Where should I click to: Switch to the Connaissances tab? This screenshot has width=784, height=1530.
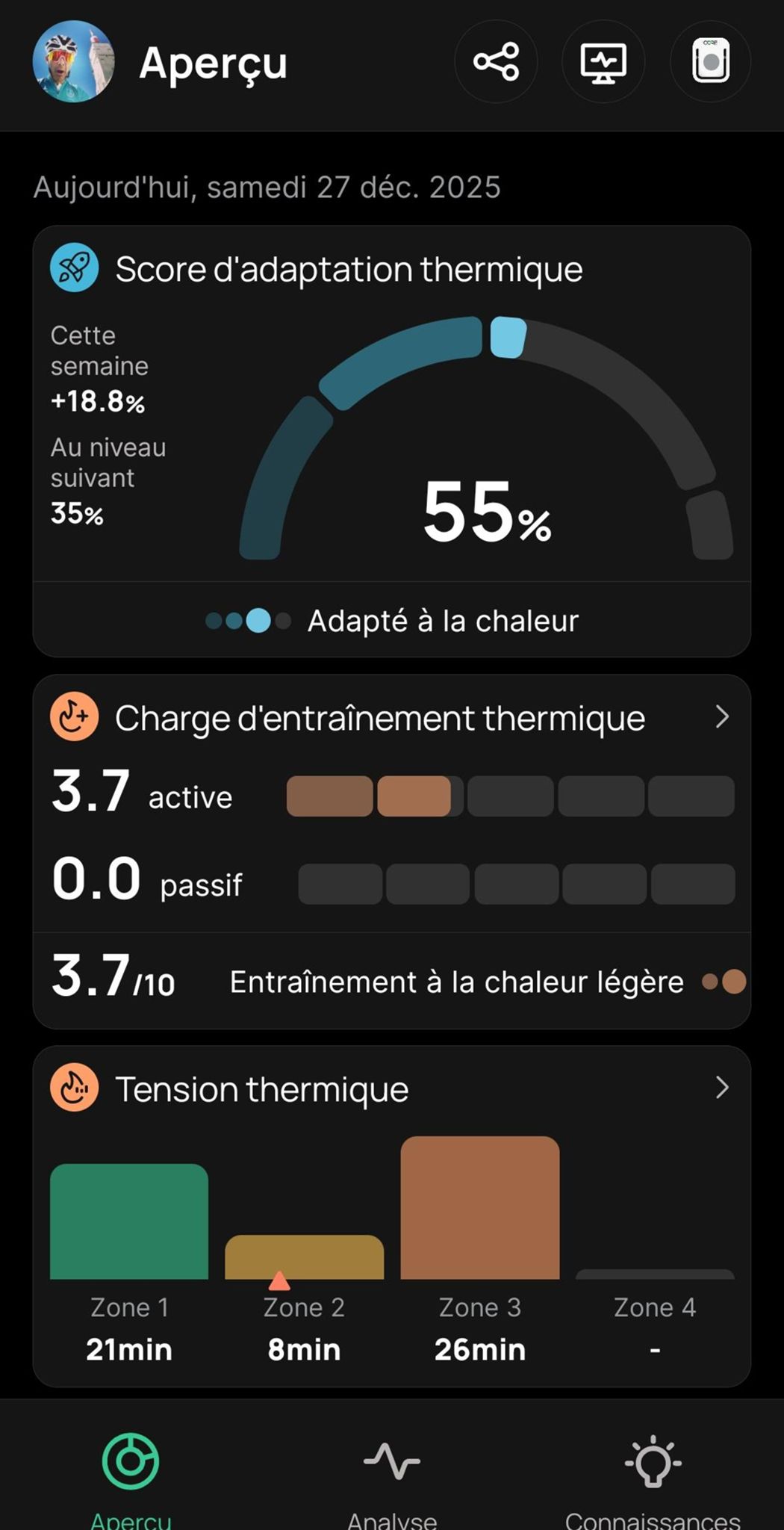pos(653,1475)
